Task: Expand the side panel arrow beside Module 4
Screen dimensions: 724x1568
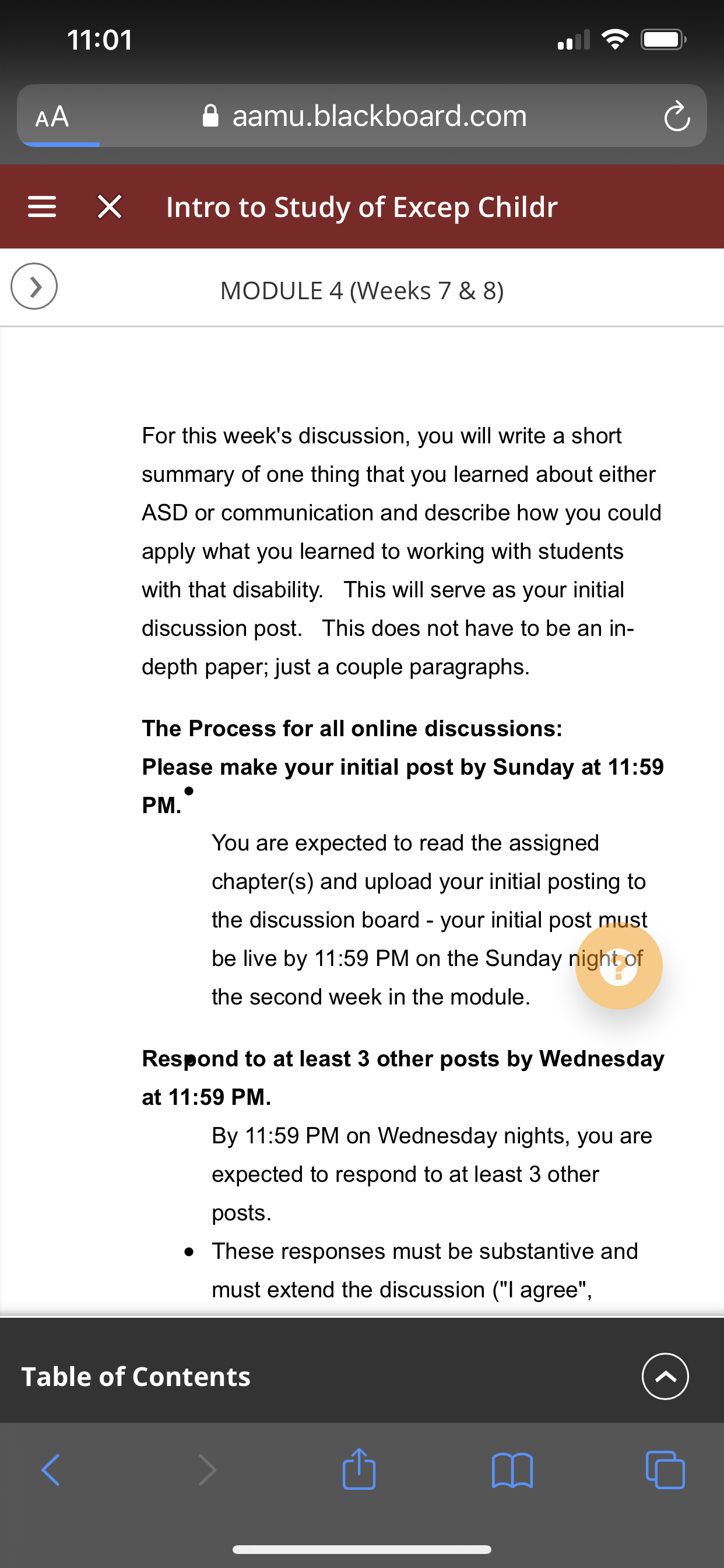Action: tap(34, 286)
